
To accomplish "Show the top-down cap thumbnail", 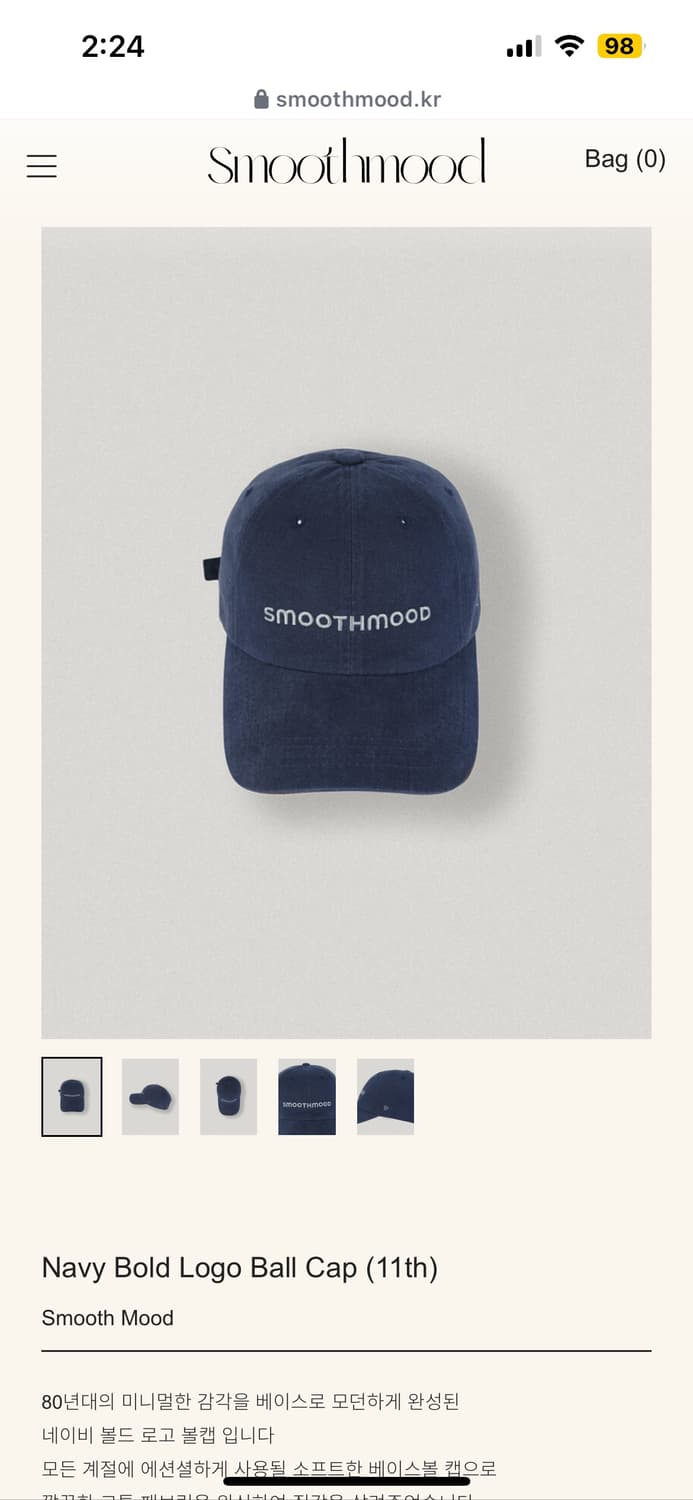I will (228, 1097).
